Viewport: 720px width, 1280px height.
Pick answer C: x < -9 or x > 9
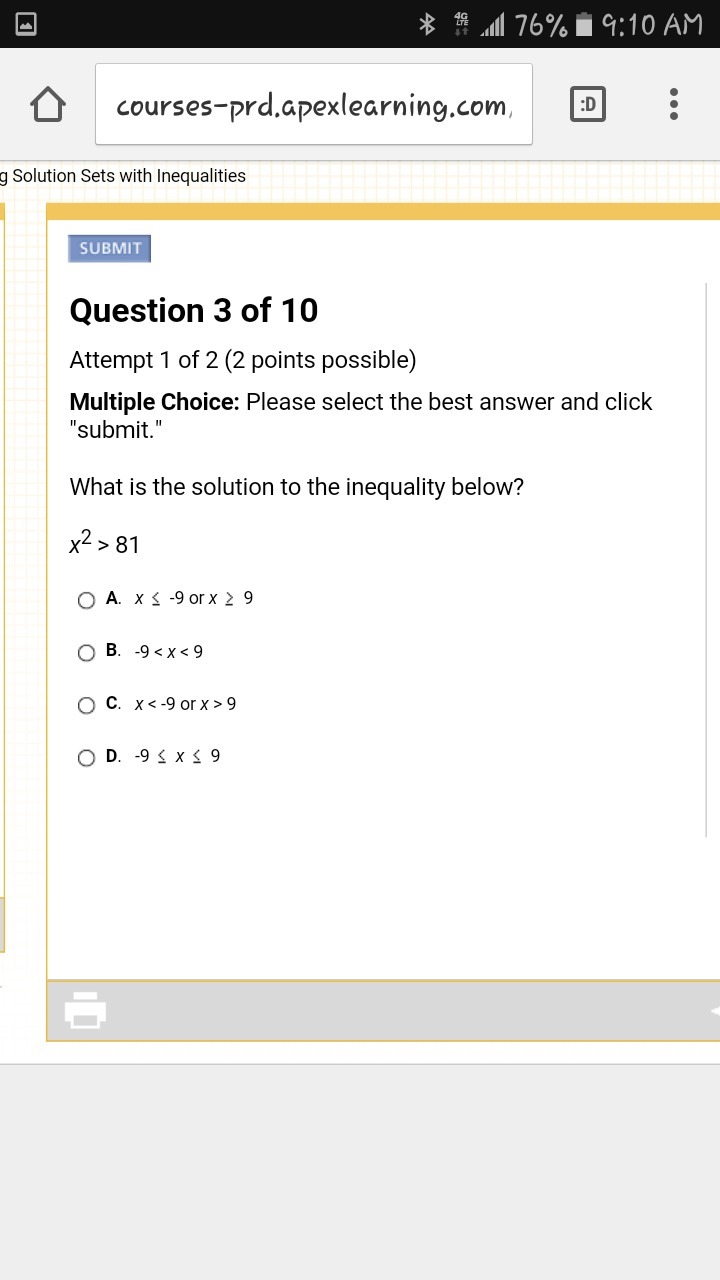[87, 705]
